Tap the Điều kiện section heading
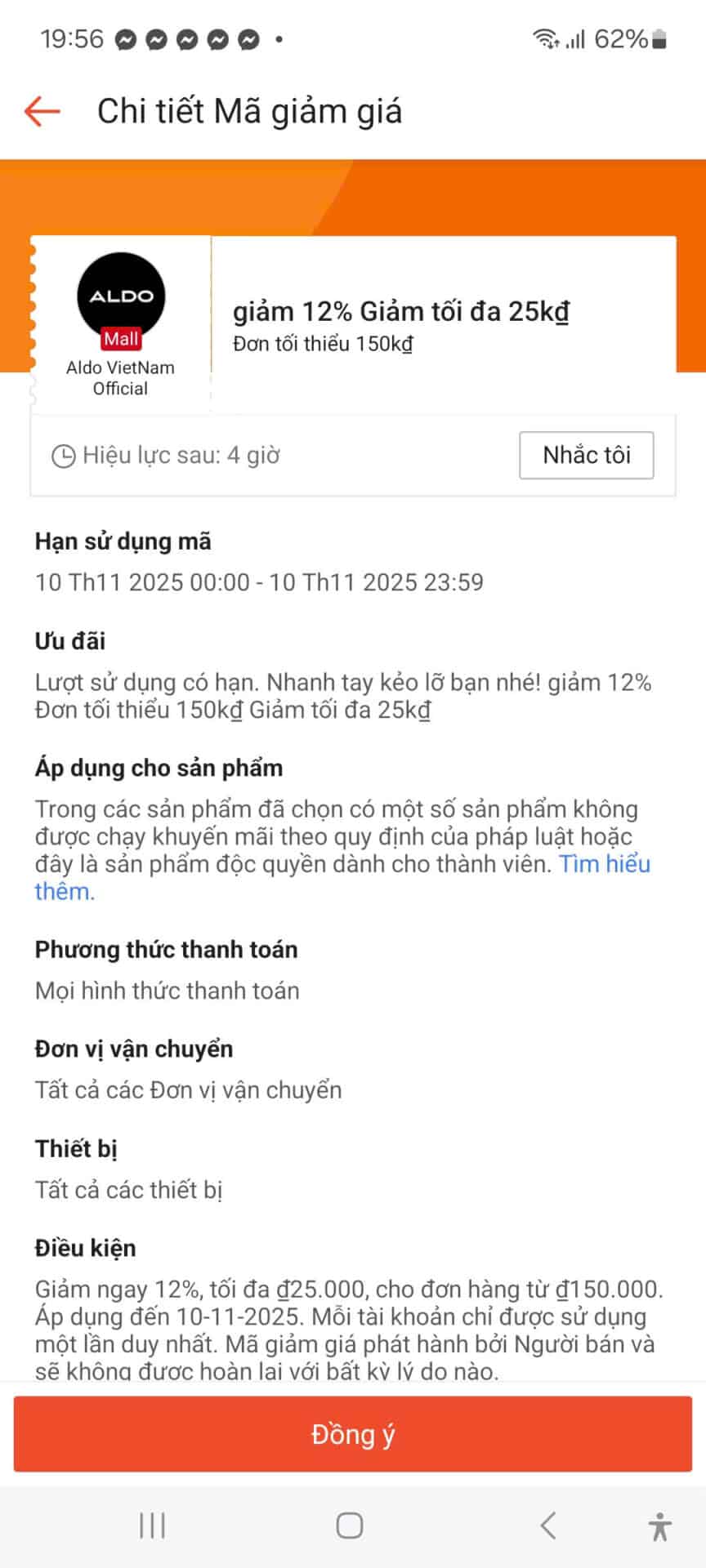 coord(84,1248)
